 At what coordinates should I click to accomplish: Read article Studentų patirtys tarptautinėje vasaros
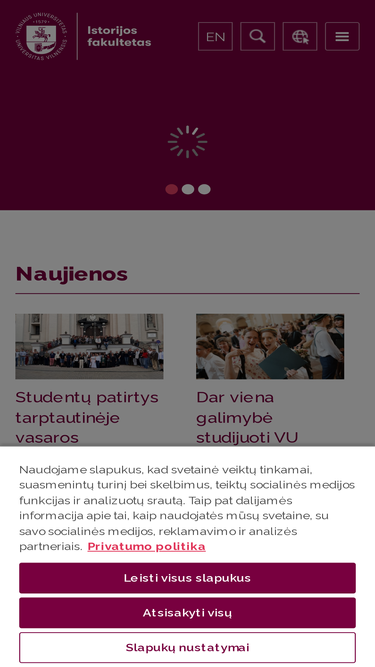pos(87,417)
